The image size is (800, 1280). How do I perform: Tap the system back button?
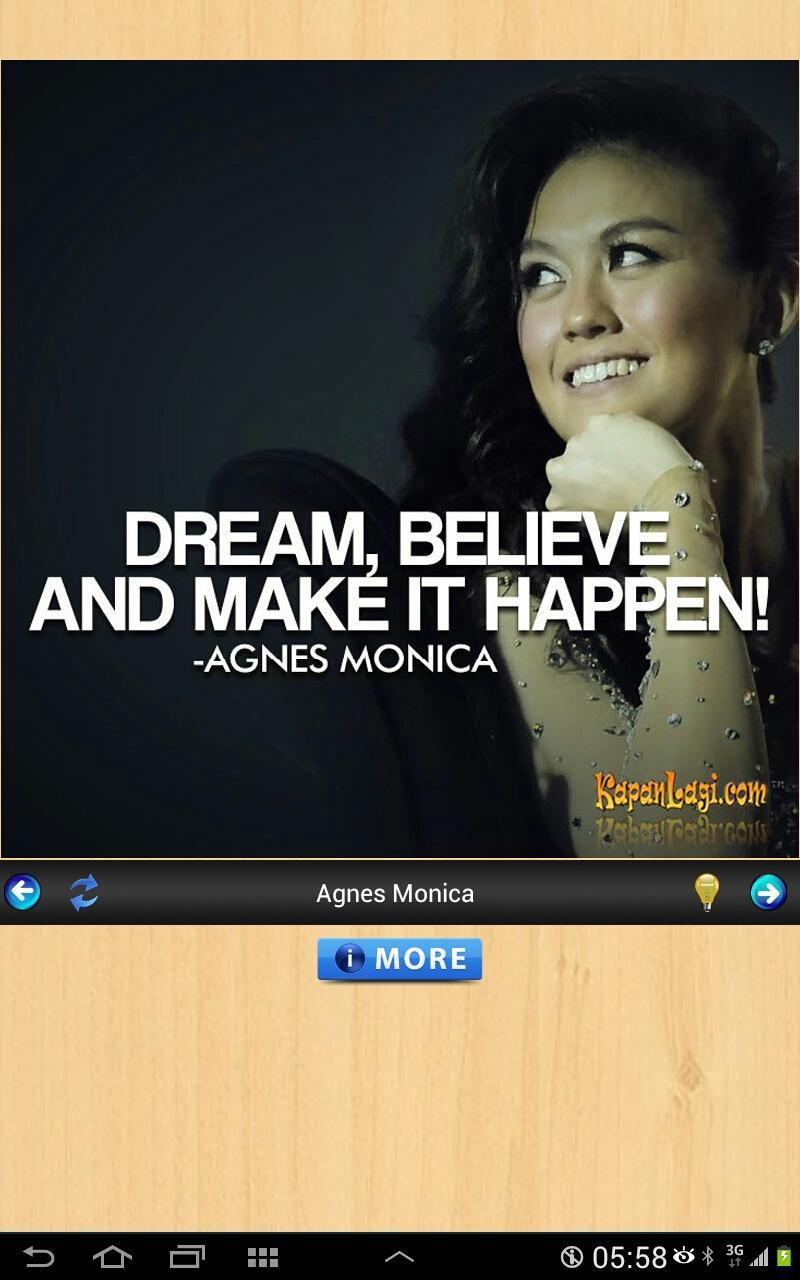[38, 1256]
